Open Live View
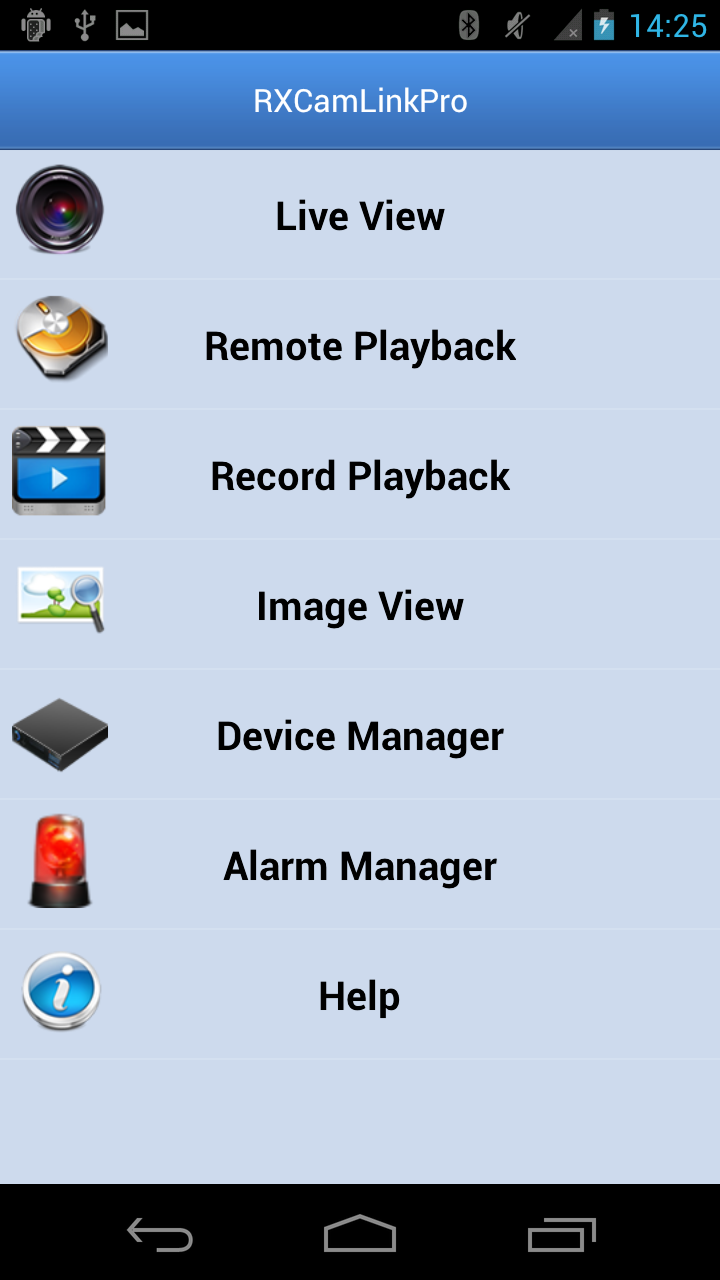This screenshot has height=1280, width=720. point(360,215)
